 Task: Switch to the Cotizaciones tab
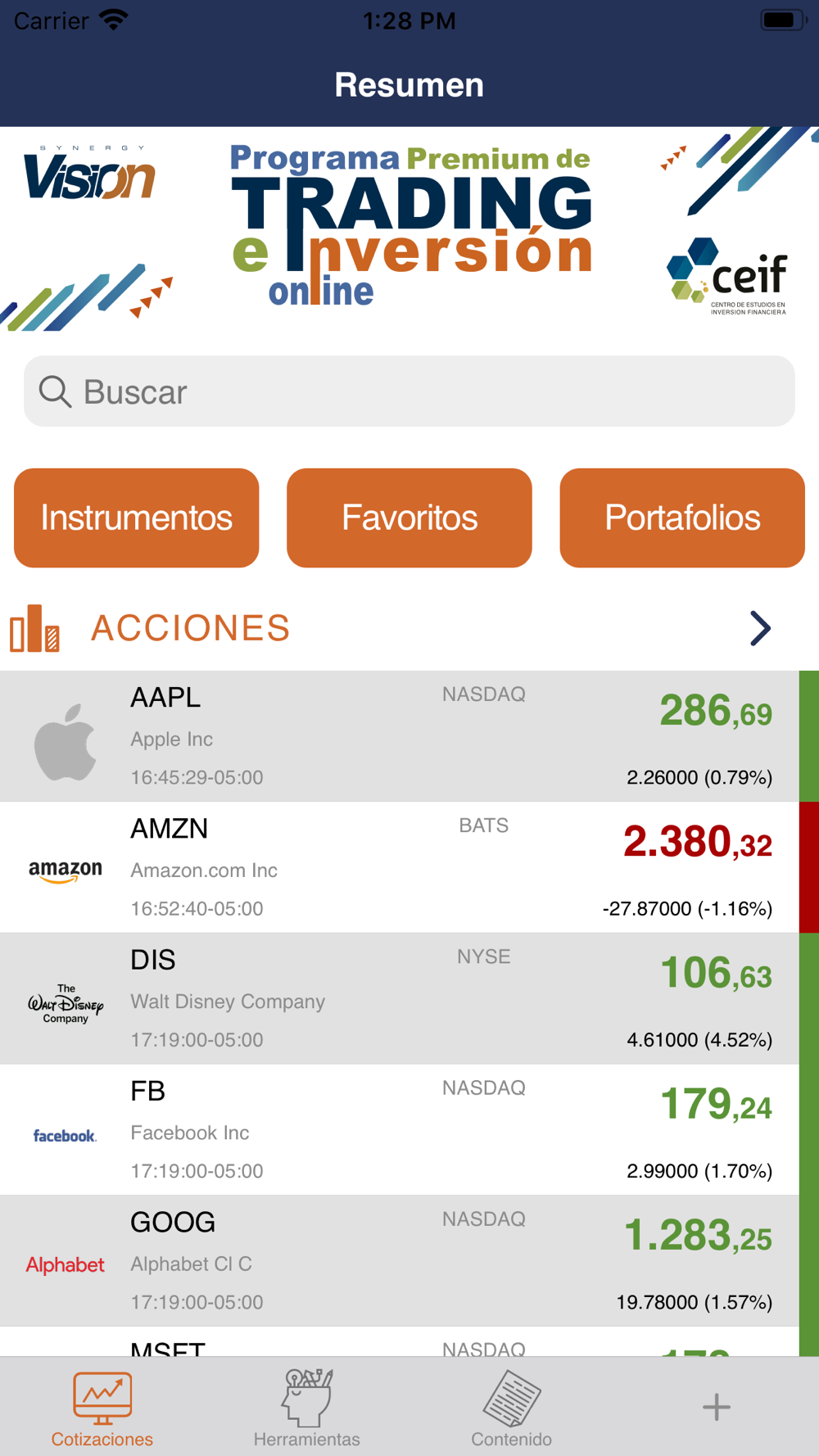tap(102, 1409)
